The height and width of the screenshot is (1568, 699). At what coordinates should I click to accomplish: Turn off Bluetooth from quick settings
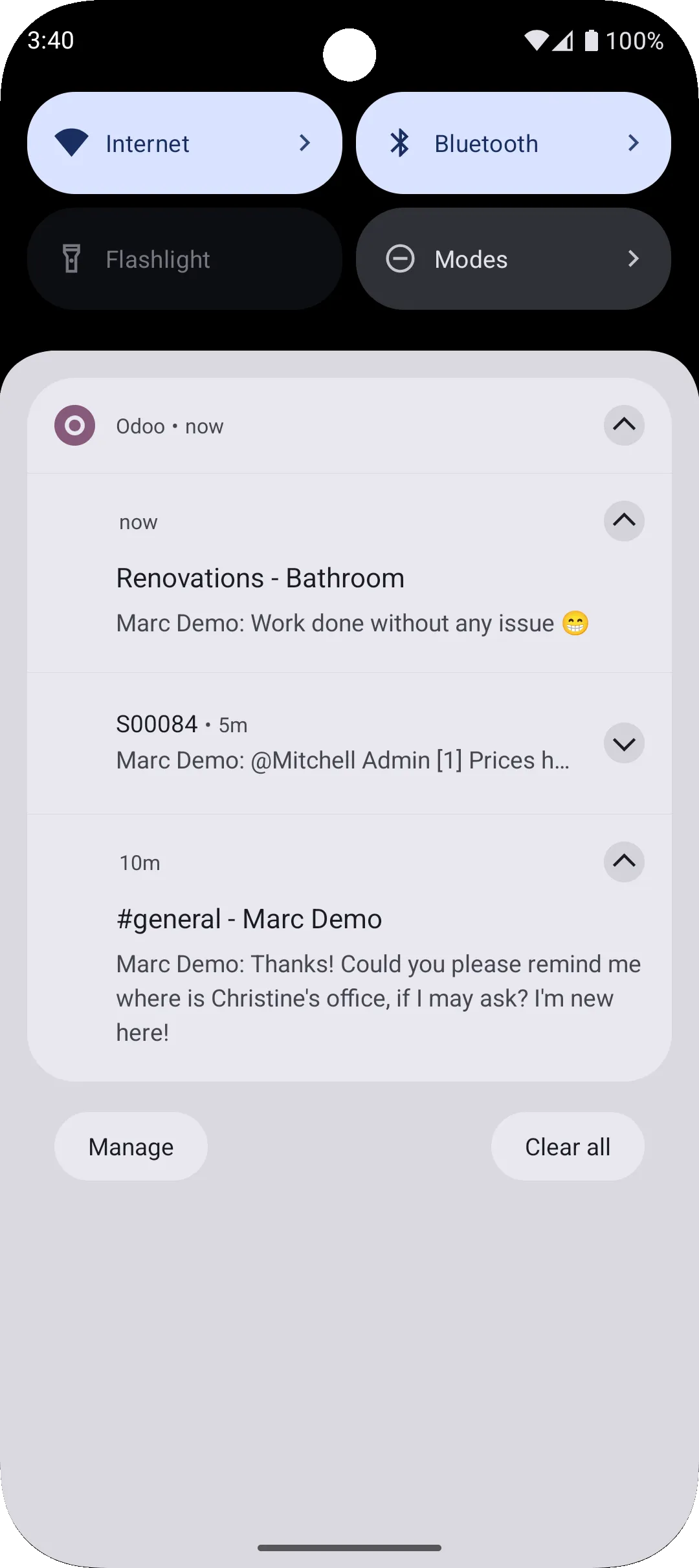click(x=486, y=142)
